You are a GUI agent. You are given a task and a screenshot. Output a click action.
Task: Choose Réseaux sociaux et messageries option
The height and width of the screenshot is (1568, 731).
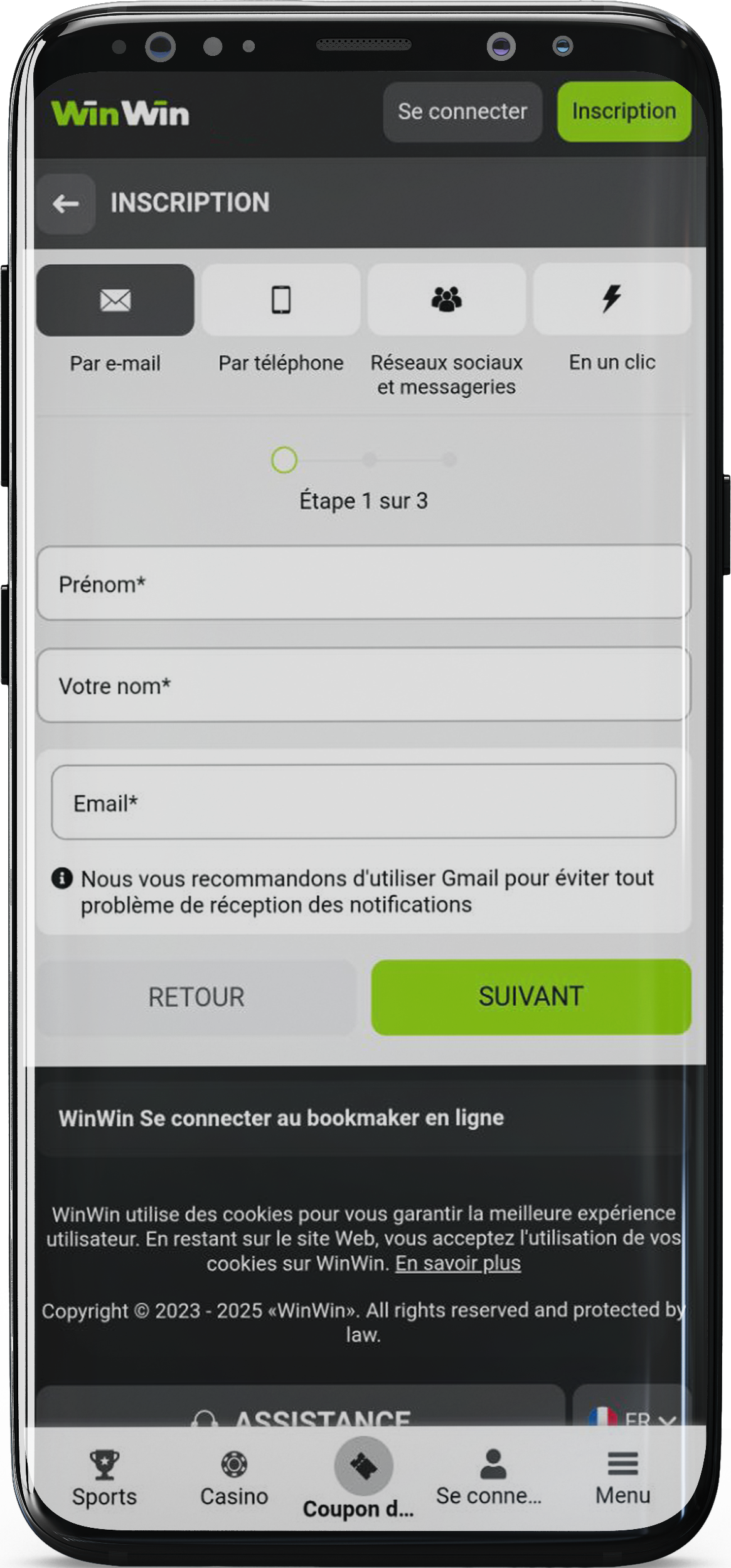(x=447, y=331)
